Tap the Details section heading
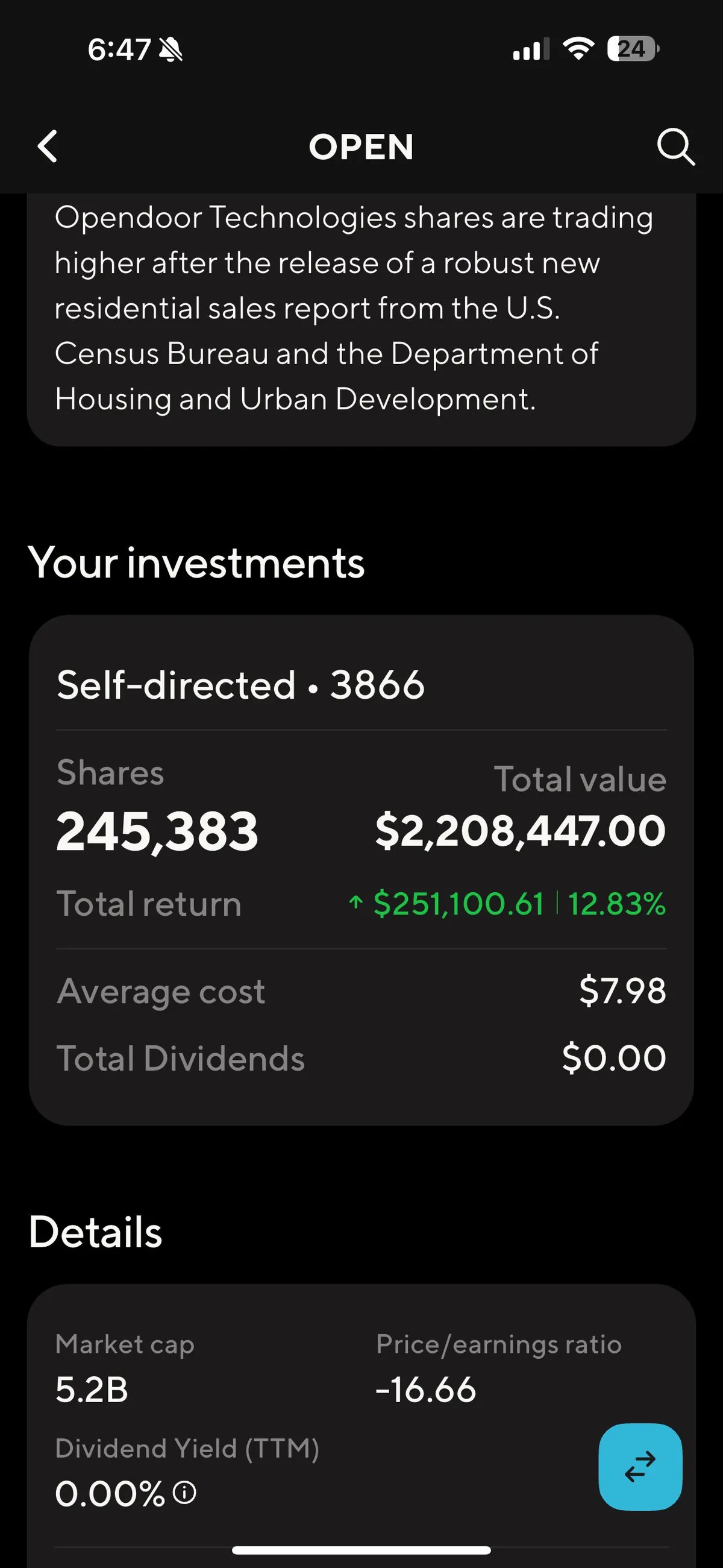The height and width of the screenshot is (1568, 723). 96,1232
